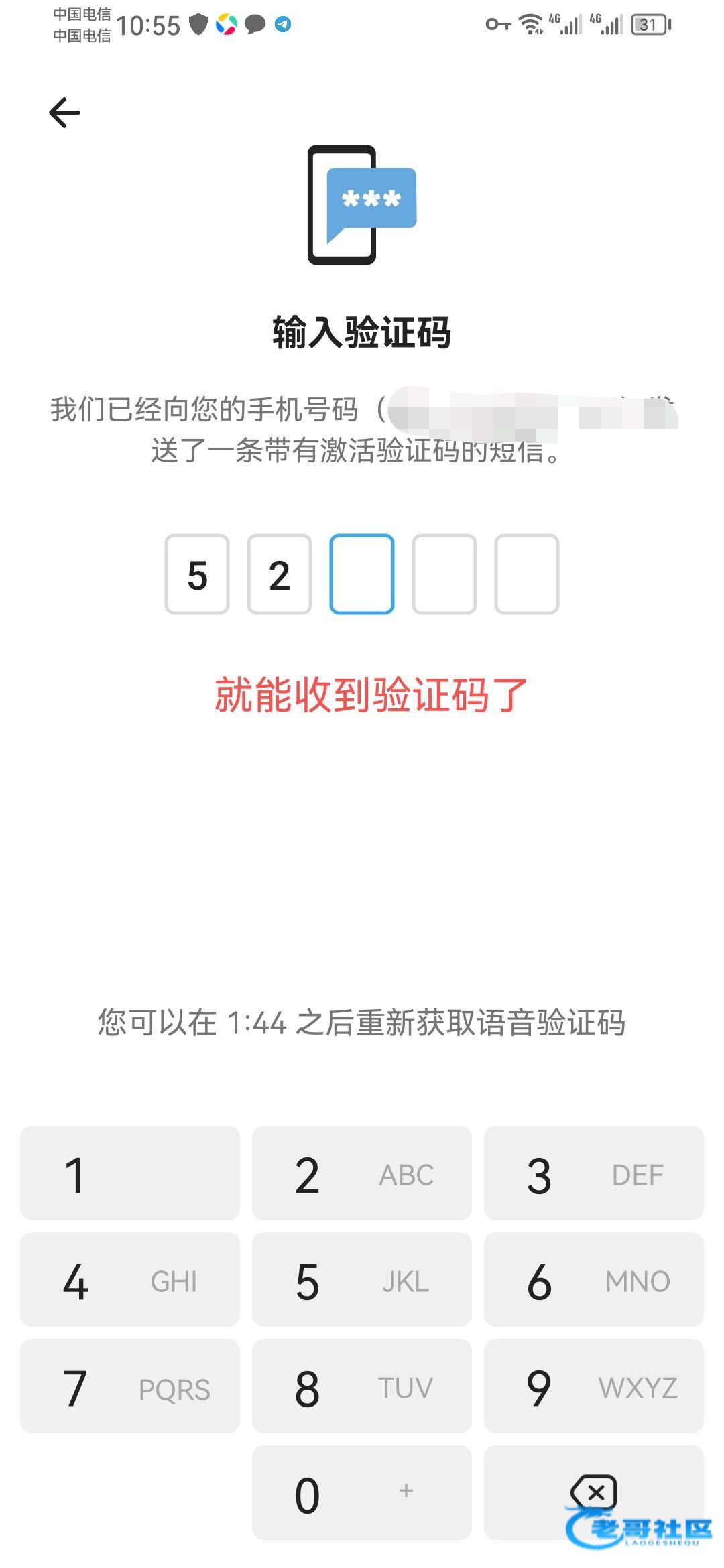724x1568 pixels.
Task: Select the third verification code box
Action: coord(362,574)
